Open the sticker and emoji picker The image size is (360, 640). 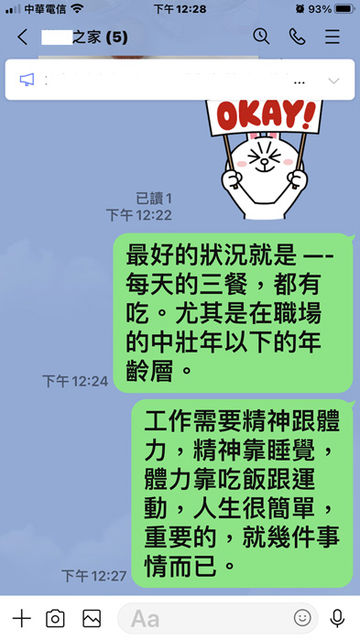click(x=302, y=618)
